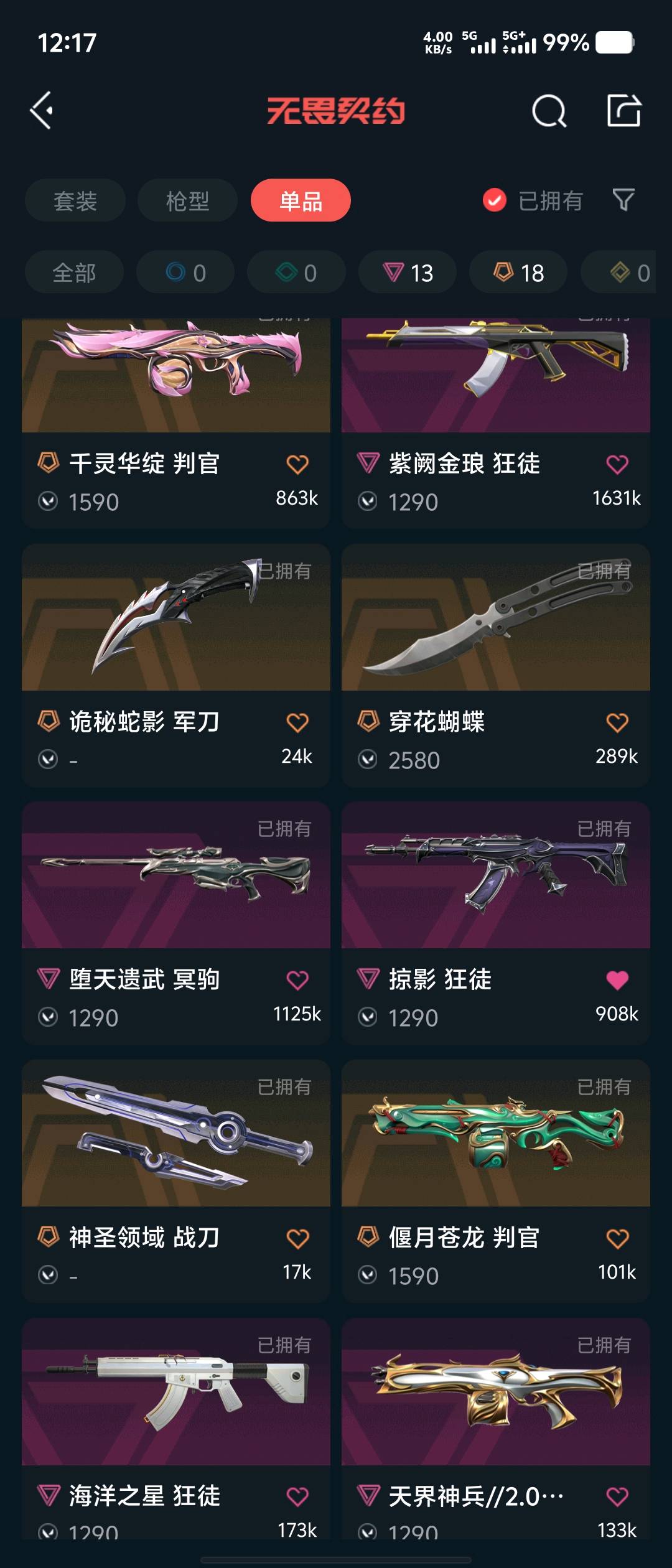Like the 偃月苍龙 判官 skin

point(617,1238)
